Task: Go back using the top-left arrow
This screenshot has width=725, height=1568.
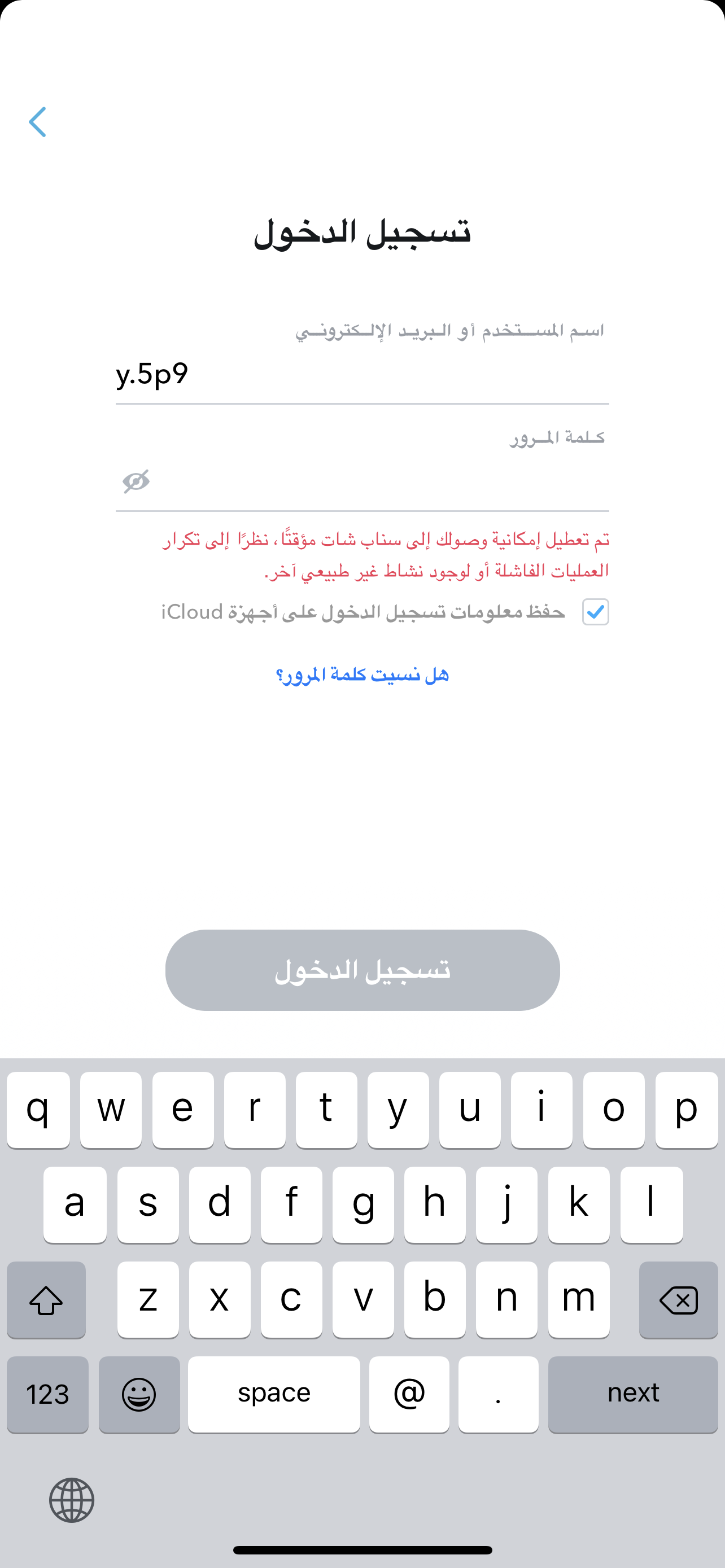Action: tap(37, 122)
